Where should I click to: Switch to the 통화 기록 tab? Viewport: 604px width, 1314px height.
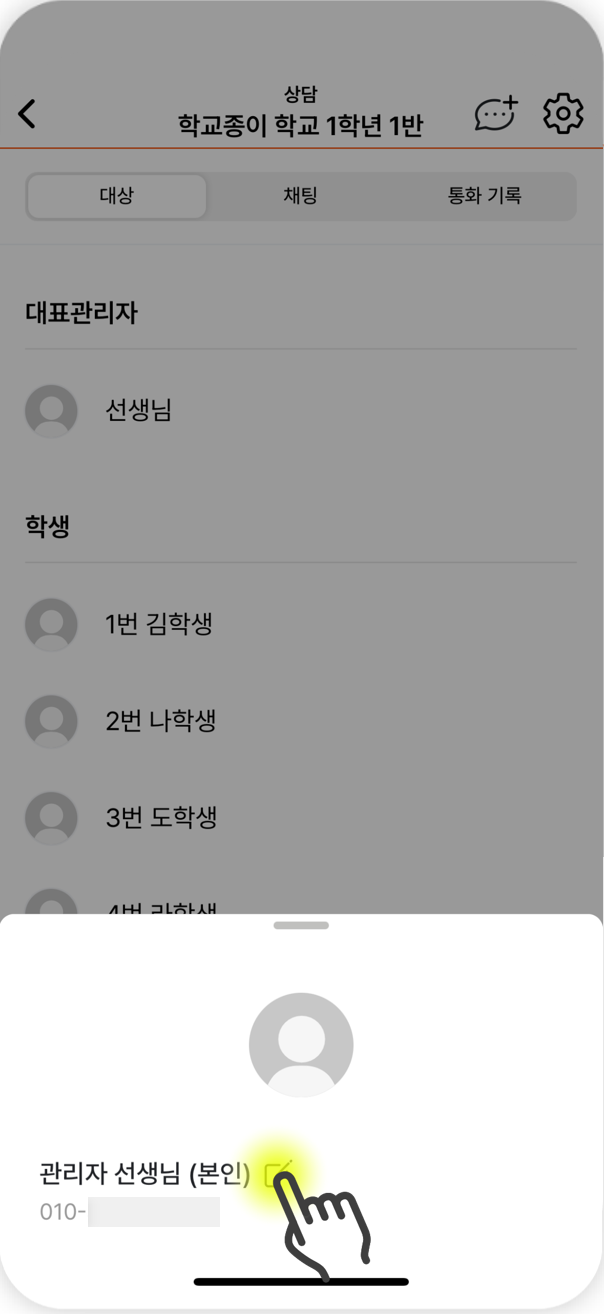tap(484, 196)
